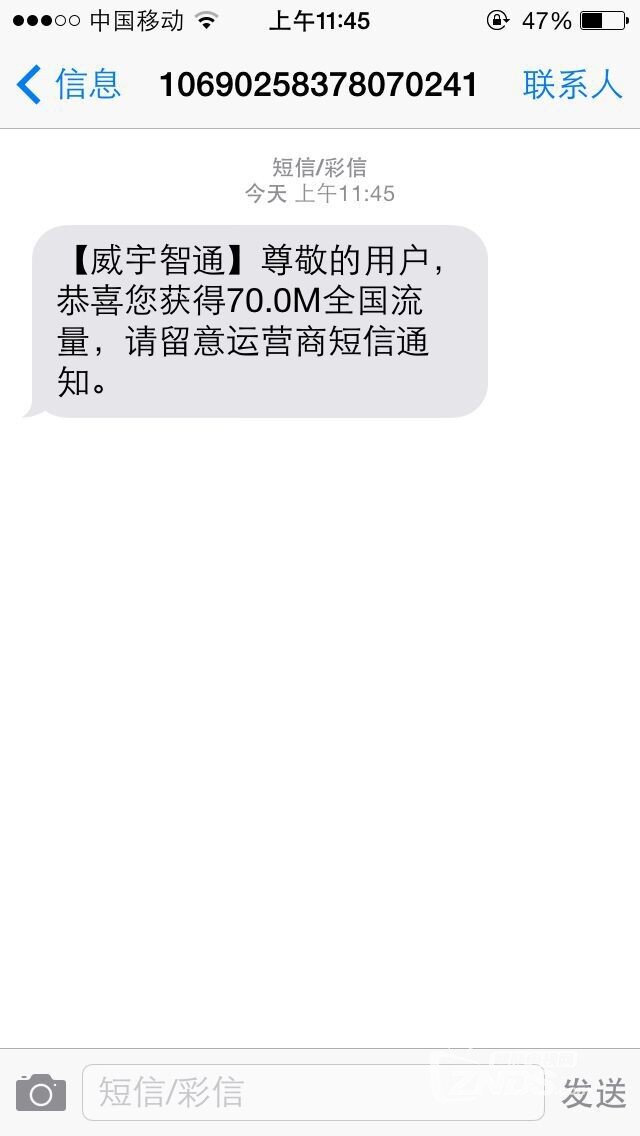The height and width of the screenshot is (1136, 640).
Task: Tap the camera icon to attach a photo
Action: (41, 1093)
